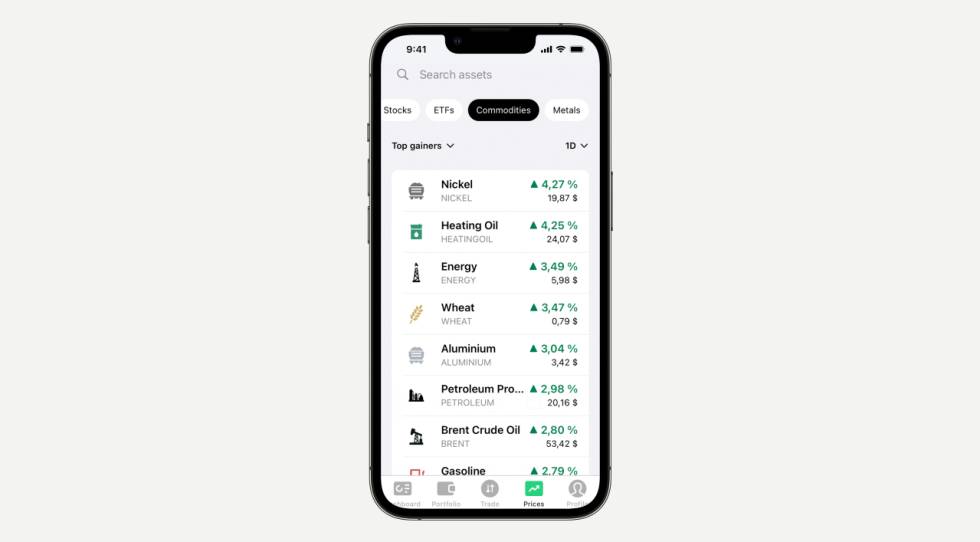Go to the Dashboard tab
Screen dimensions: 980x542
(403, 492)
